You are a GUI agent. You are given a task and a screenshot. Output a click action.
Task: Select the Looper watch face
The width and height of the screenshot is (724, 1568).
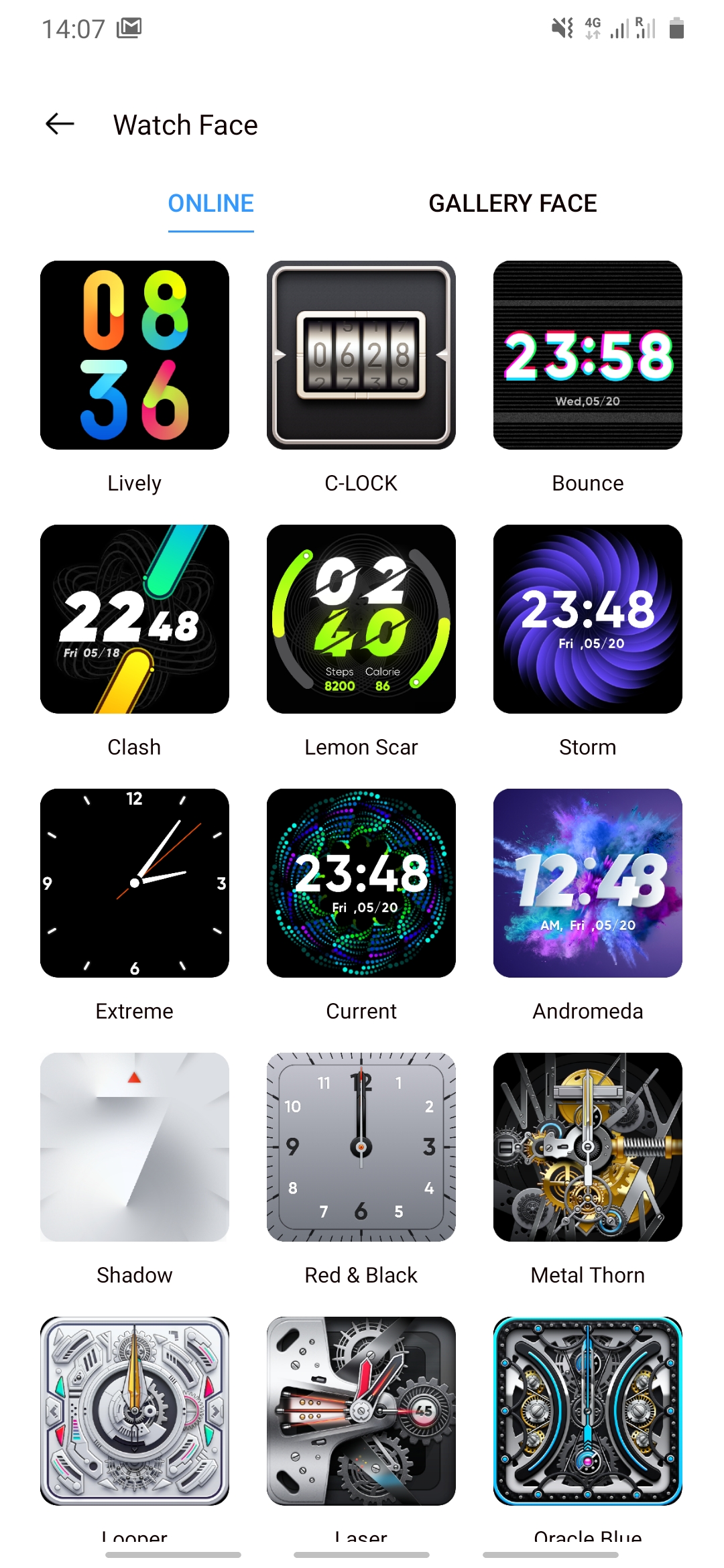134,1411
